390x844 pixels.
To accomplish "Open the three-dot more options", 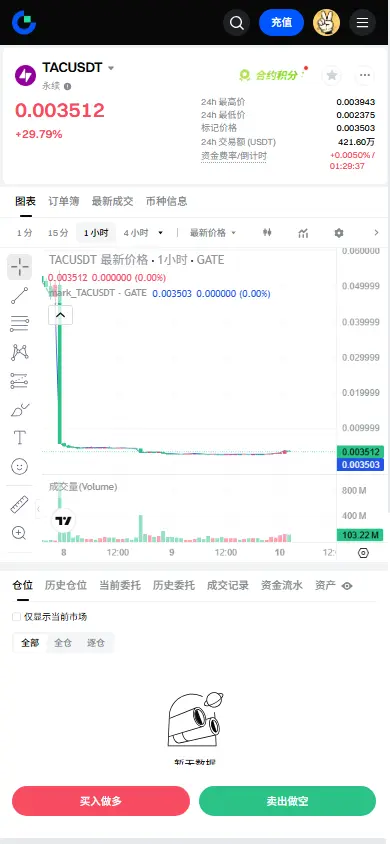I will point(365,75).
